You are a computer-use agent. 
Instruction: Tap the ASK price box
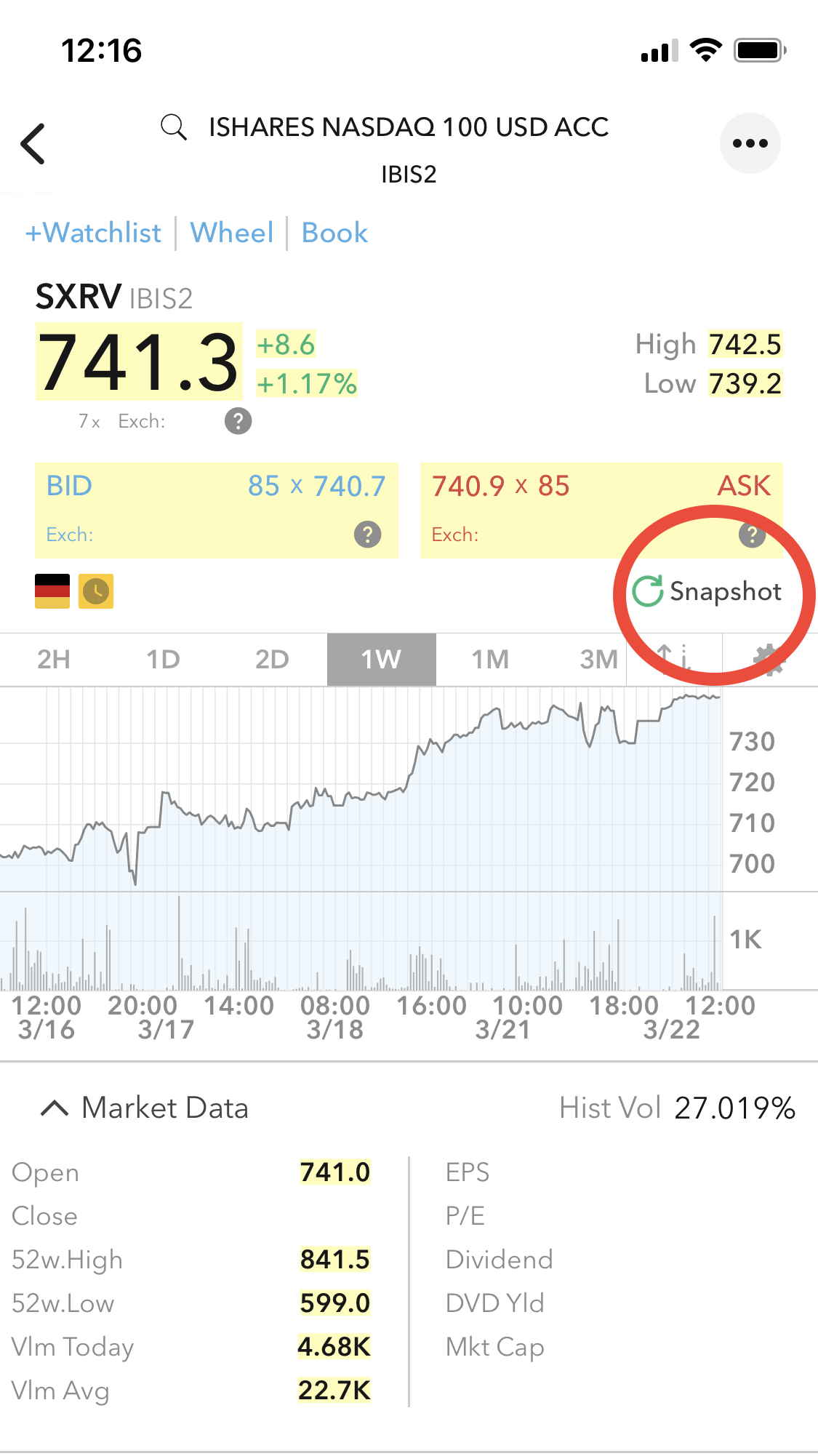coord(601,511)
